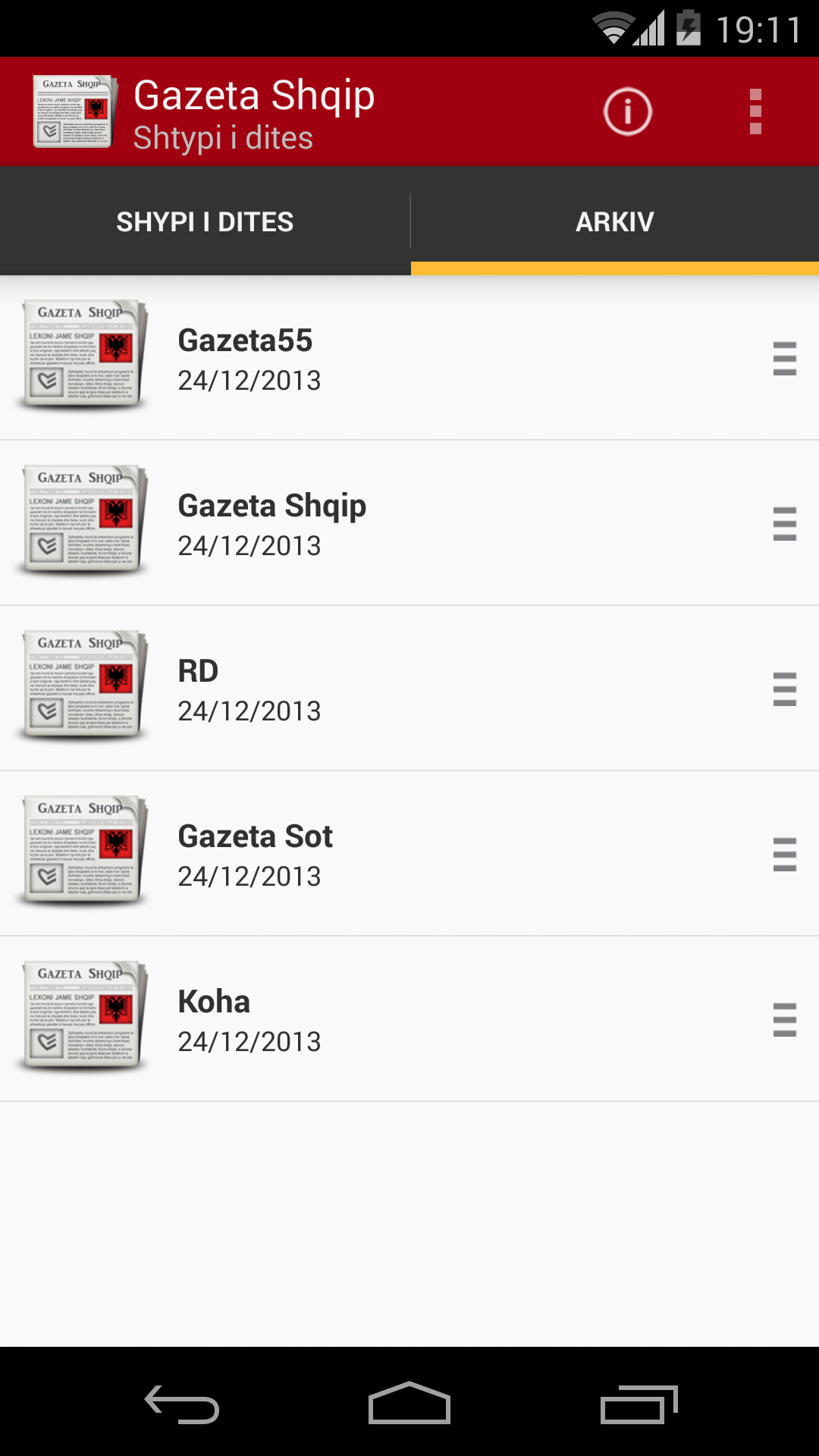Tap the options icon next to Gazeta Shqip
819x1456 pixels.
[784, 523]
